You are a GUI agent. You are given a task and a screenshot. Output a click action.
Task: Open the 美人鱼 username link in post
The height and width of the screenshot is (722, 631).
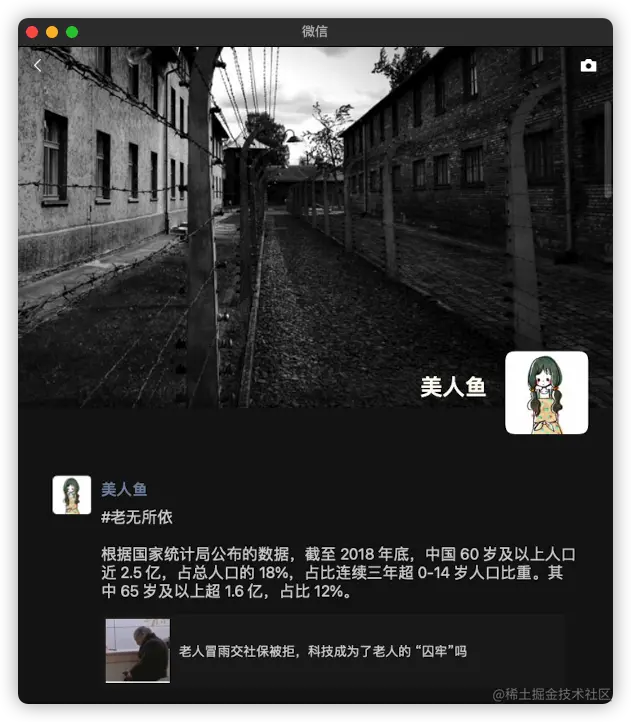coord(124,489)
